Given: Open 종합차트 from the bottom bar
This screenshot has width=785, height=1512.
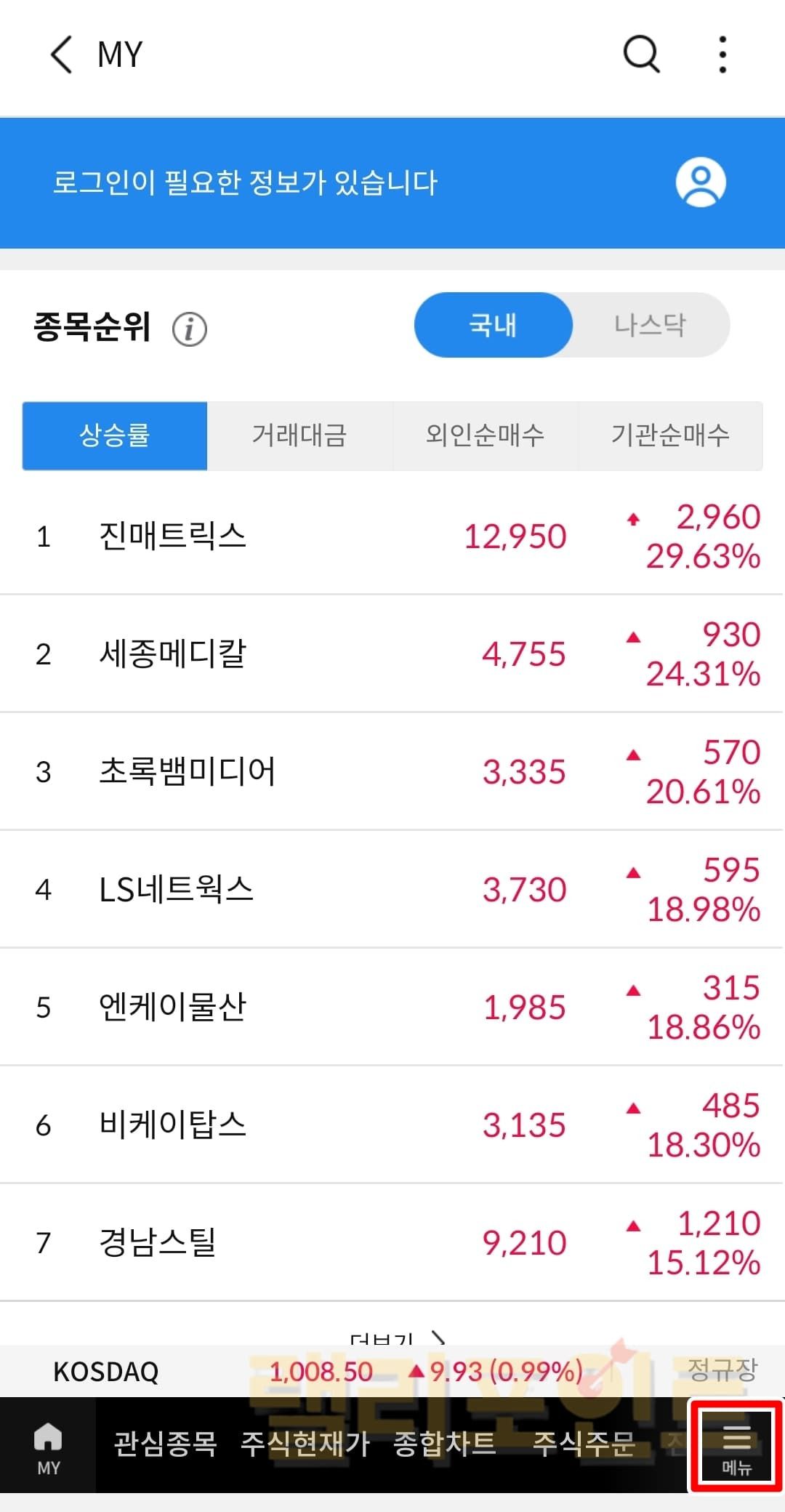Looking at the screenshot, I should (444, 1444).
